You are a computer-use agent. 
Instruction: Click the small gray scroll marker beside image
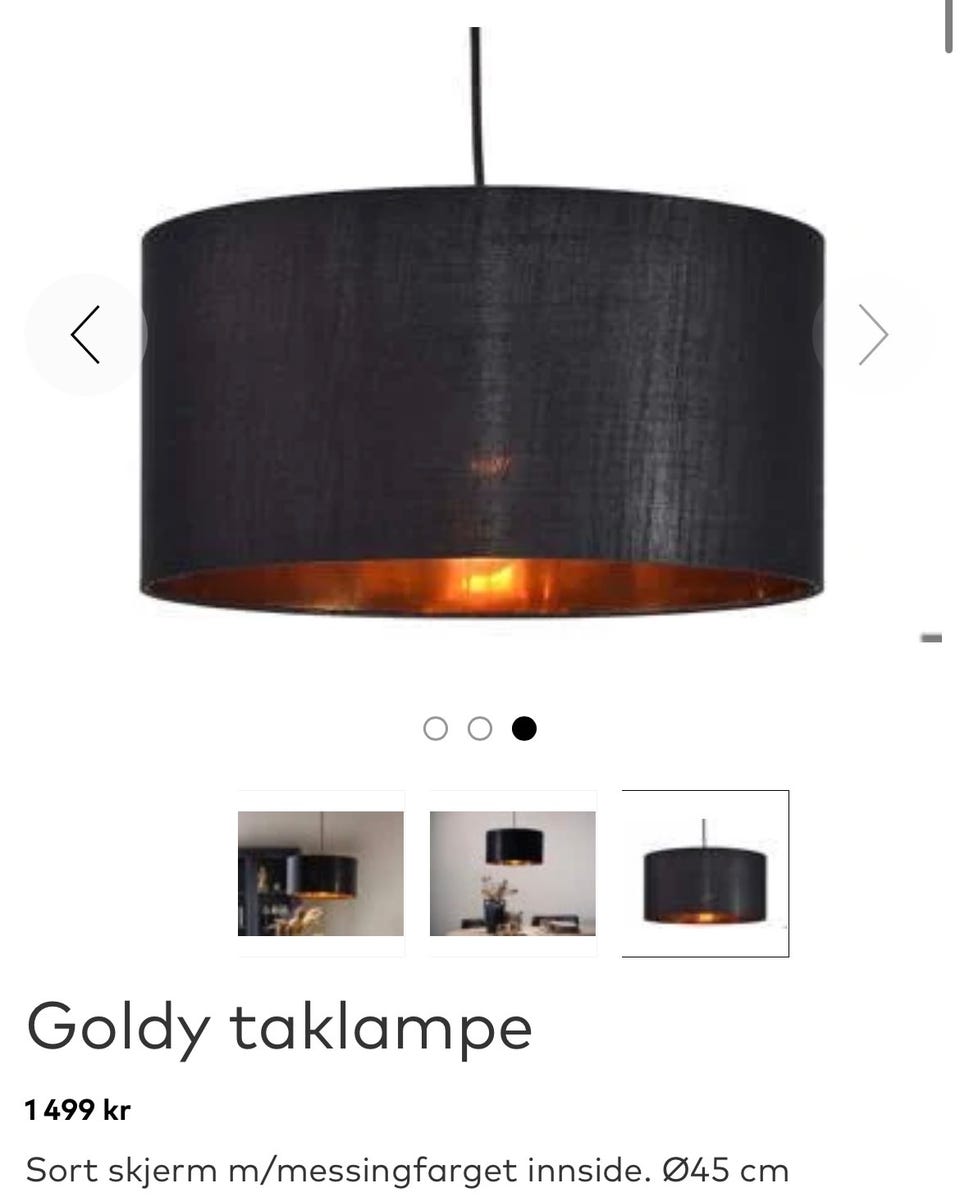(x=932, y=637)
